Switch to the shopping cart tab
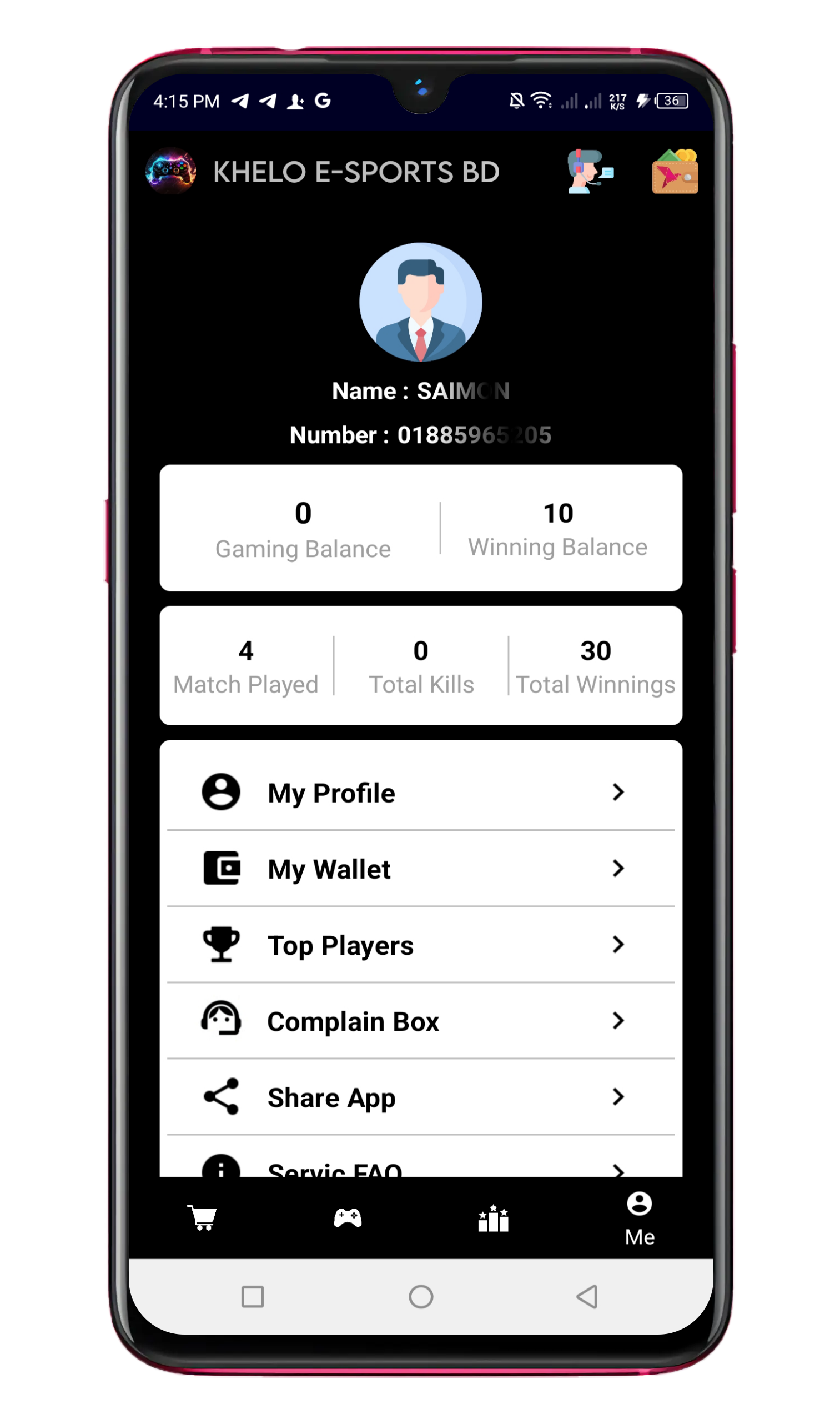 202,1217
